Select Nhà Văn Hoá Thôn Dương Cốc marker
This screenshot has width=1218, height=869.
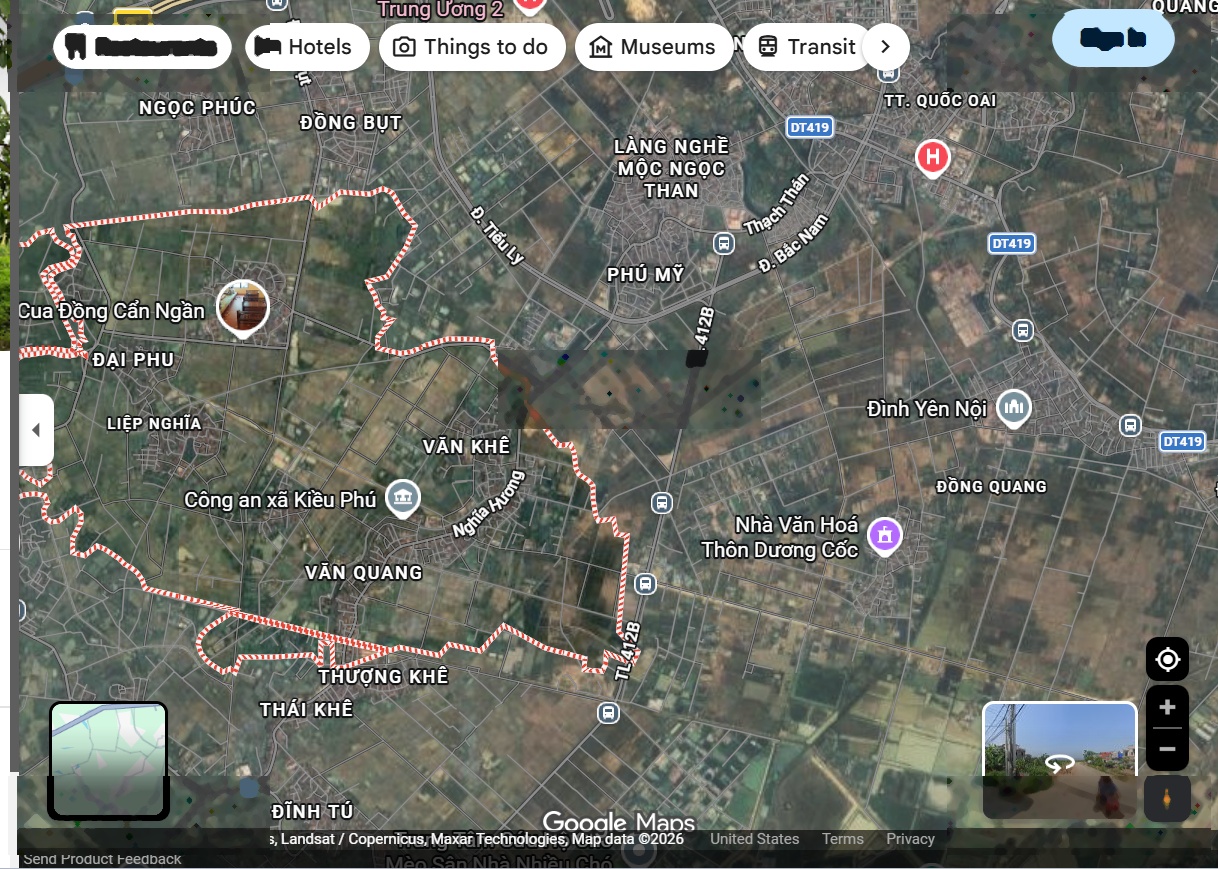coord(884,536)
